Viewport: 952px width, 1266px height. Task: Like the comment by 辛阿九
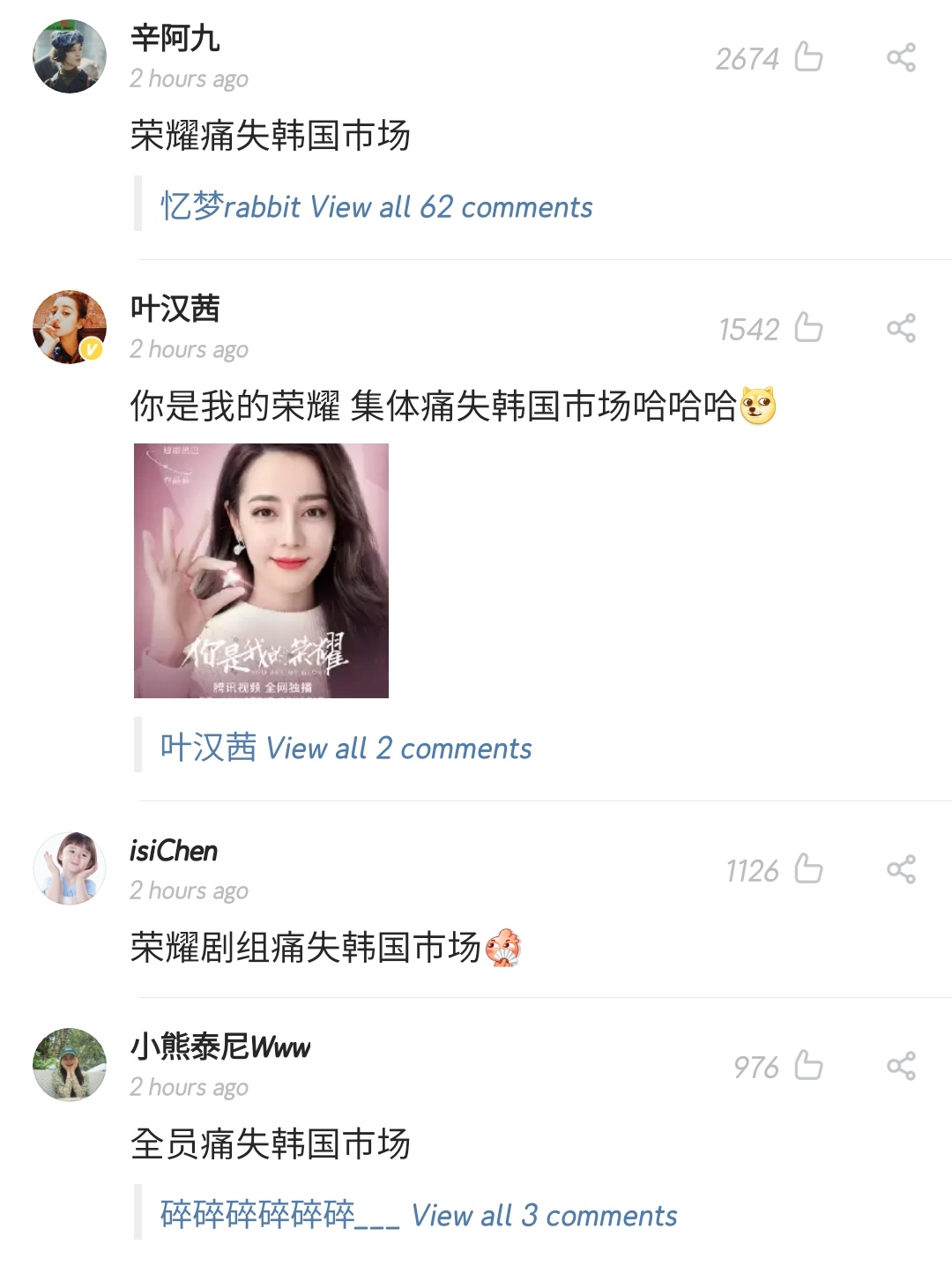coord(807,57)
